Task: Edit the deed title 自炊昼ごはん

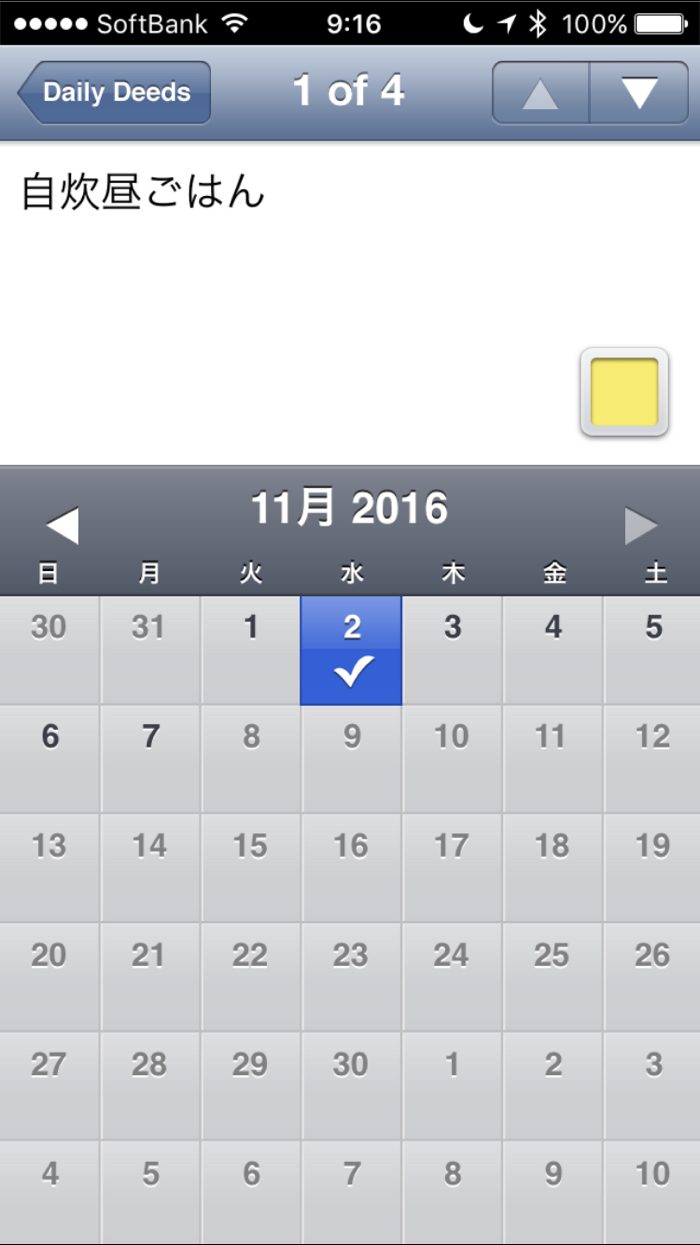Action: (x=143, y=192)
